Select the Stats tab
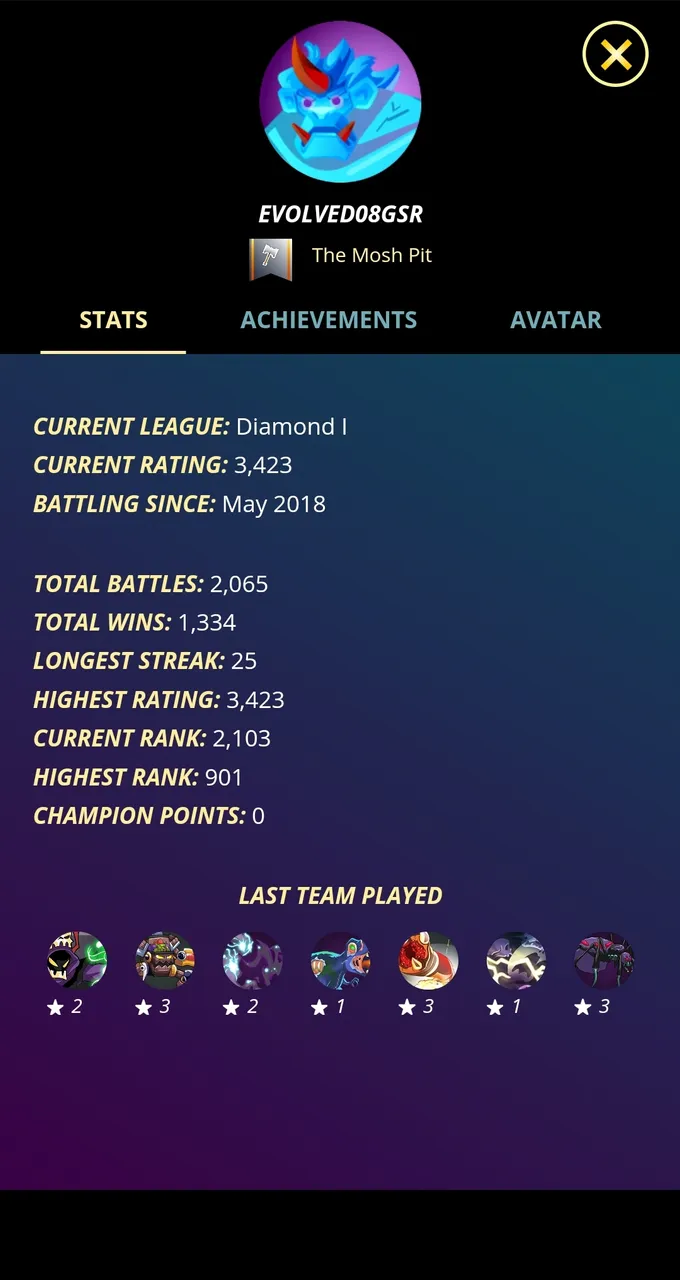The width and height of the screenshot is (680, 1280). coord(113,320)
